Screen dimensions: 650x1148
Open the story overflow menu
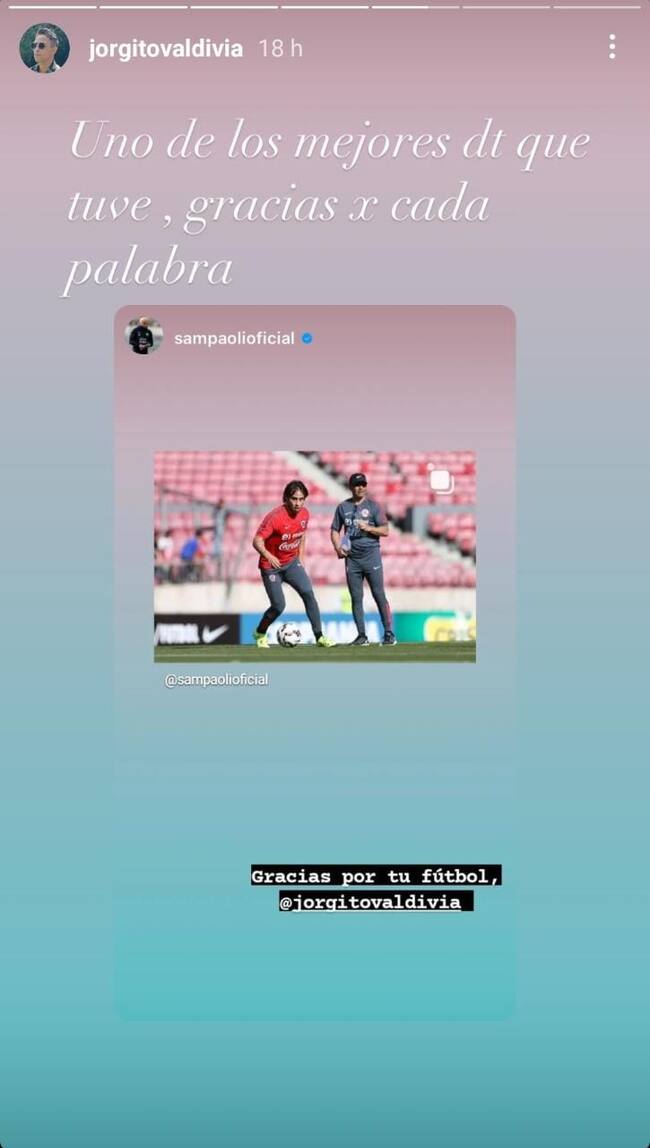click(611, 47)
